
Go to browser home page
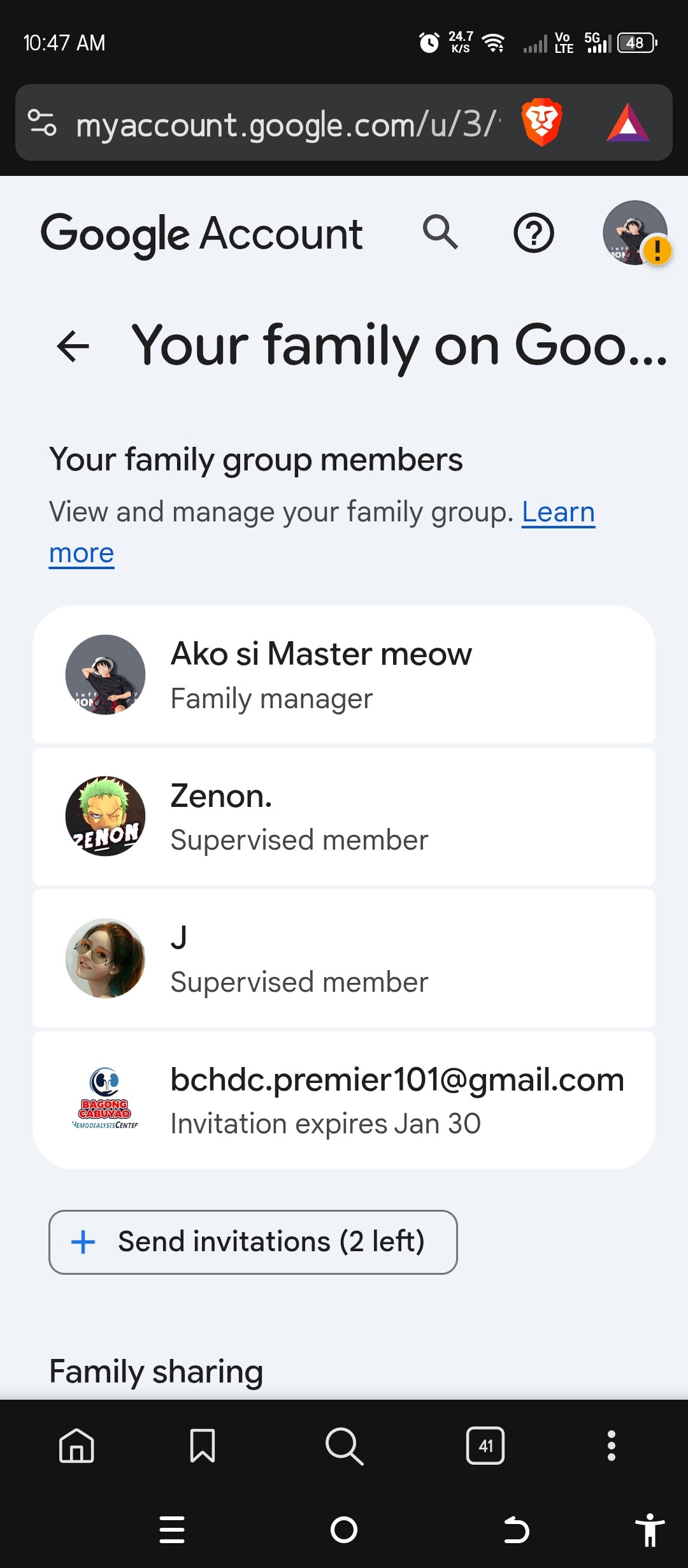[76, 1445]
